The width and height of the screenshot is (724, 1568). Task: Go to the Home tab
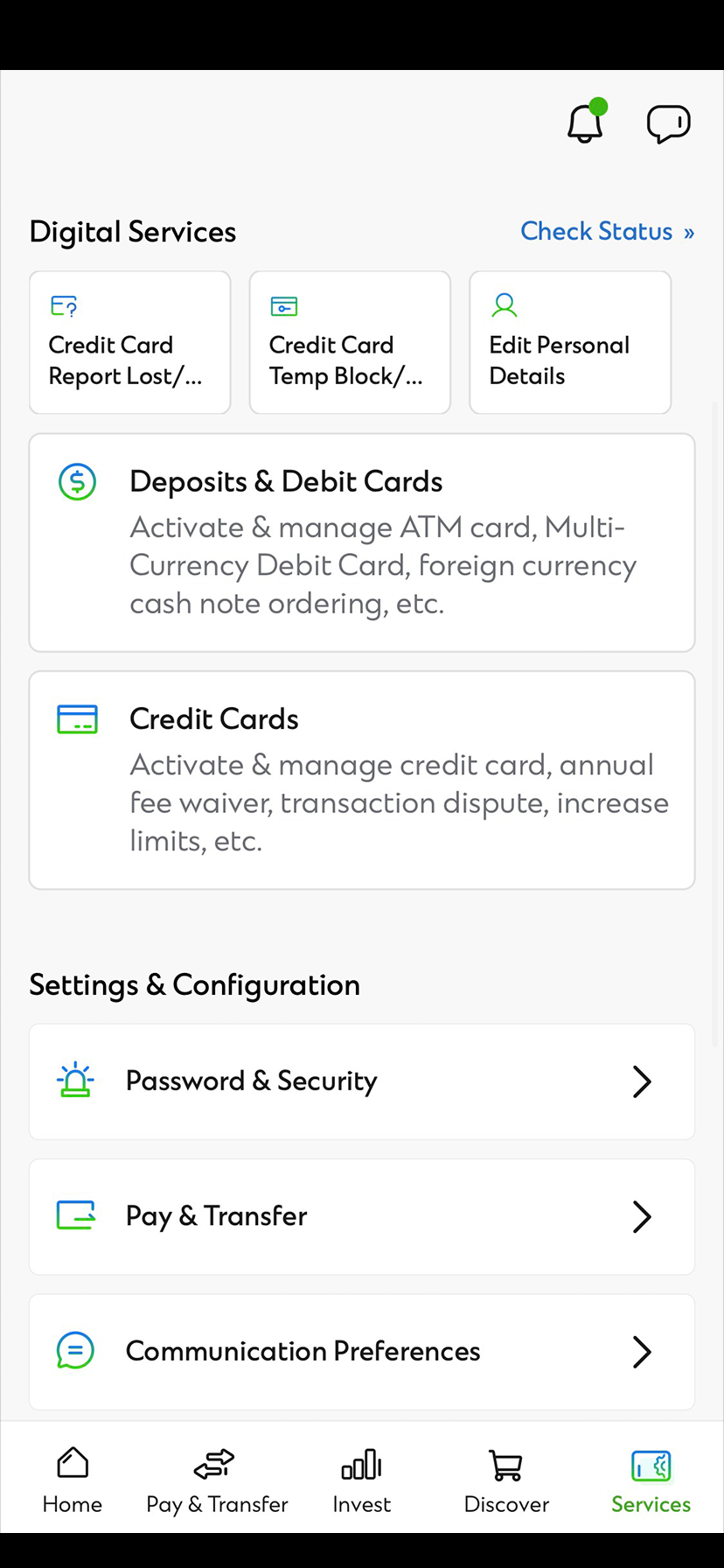pos(73,1480)
